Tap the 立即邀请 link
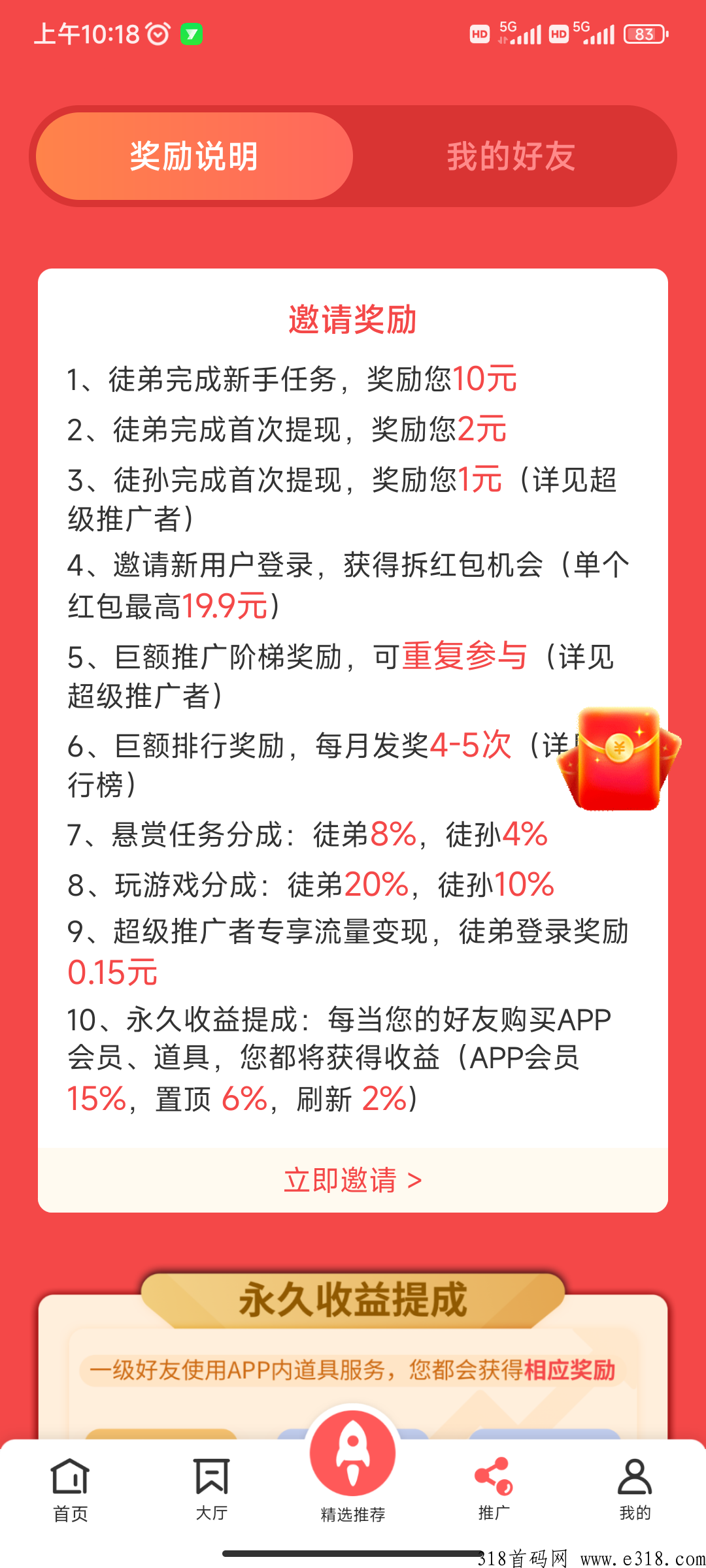The width and height of the screenshot is (706, 1568). (353, 1181)
